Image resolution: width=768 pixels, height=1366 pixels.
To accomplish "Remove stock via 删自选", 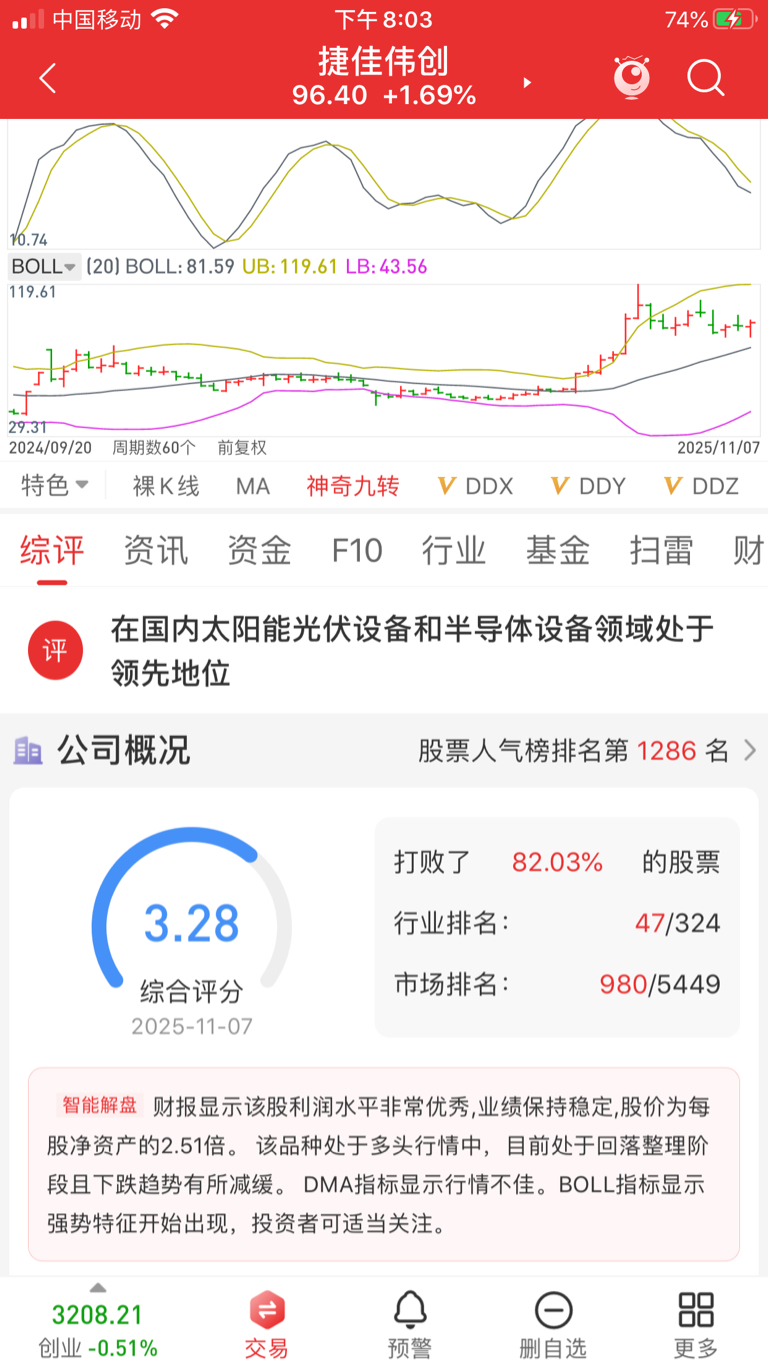I will coord(553,1324).
